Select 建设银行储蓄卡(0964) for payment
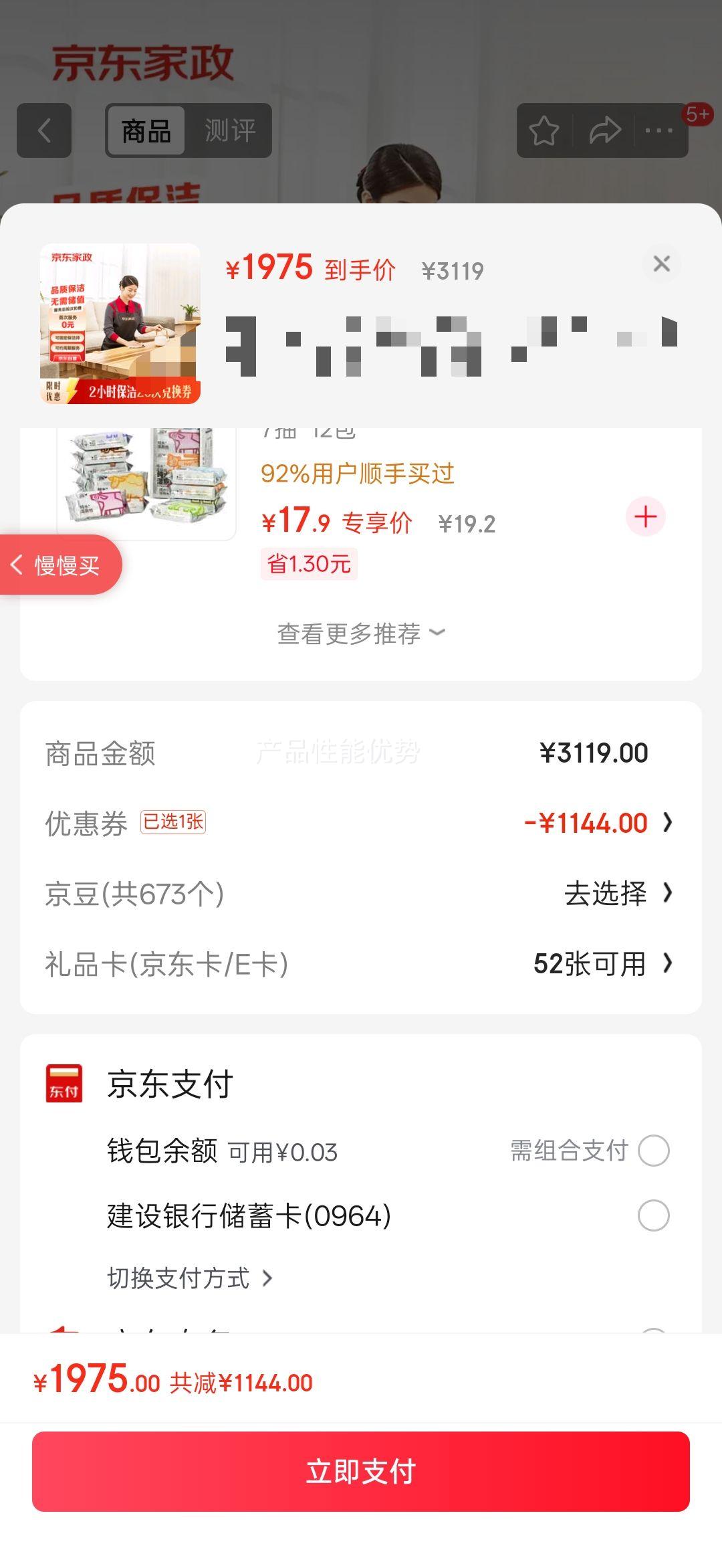Viewport: 722px width, 1568px height. click(653, 1215)
